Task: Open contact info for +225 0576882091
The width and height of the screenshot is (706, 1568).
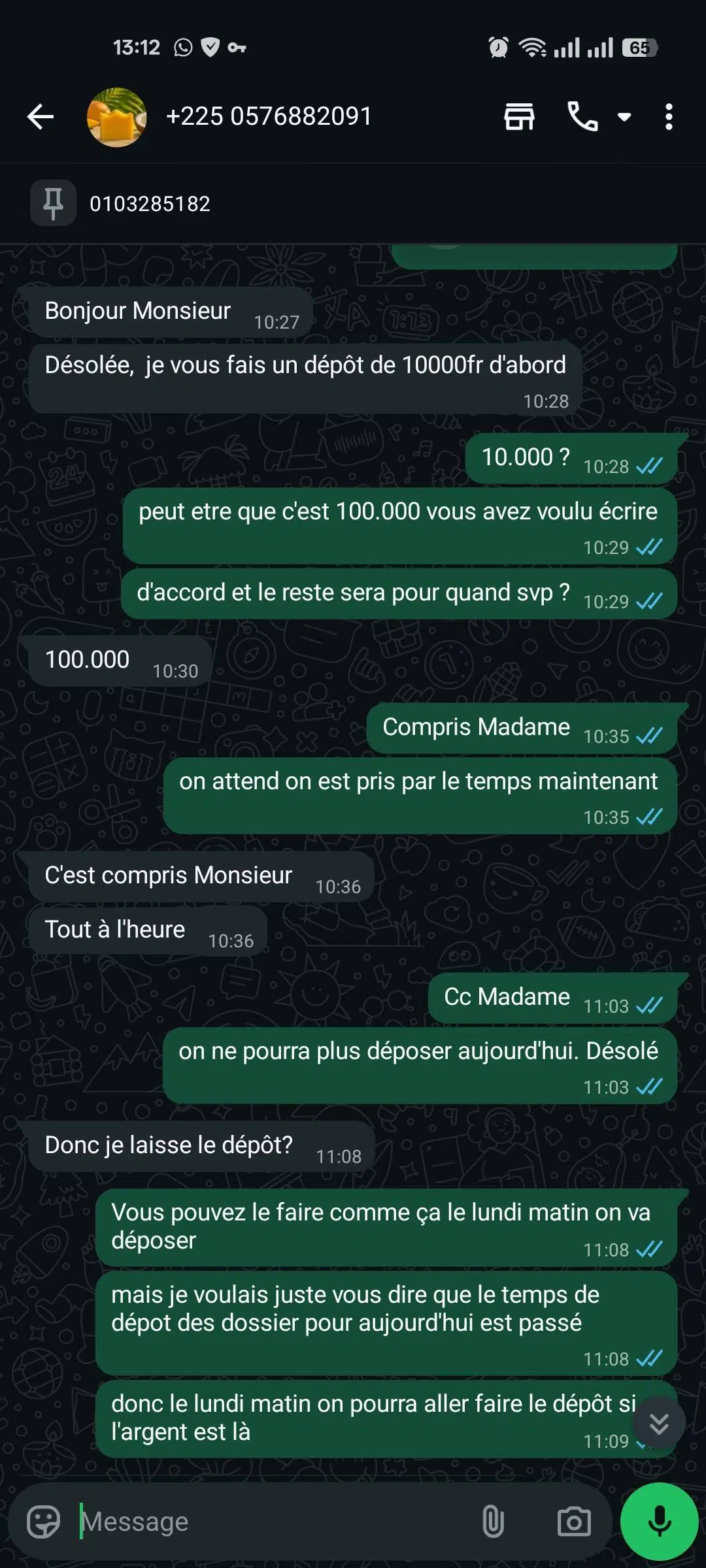Action: tap(269, 117)
